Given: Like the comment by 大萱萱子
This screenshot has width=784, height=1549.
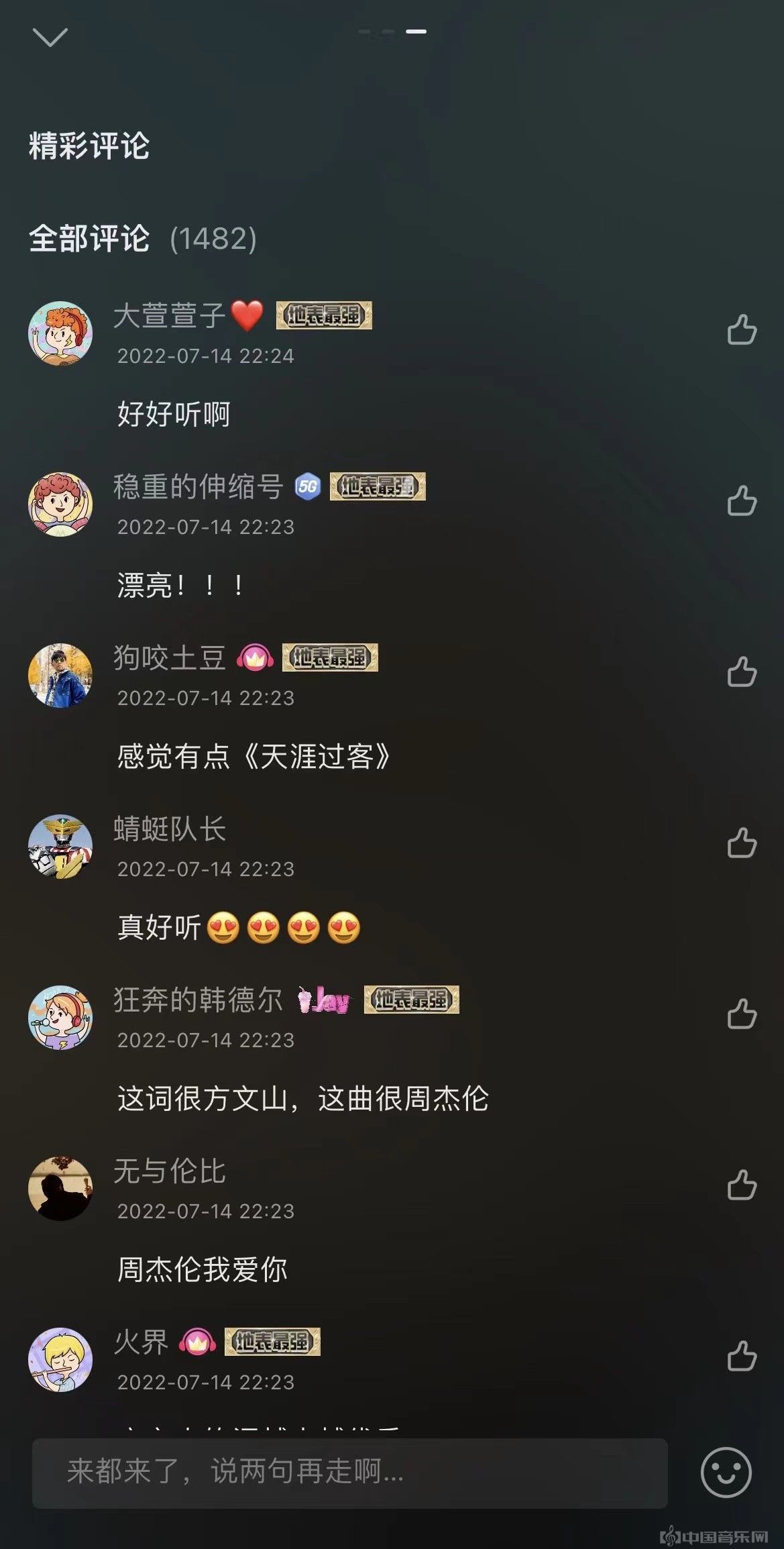Looking at the screenshot, I should pyautogui.click(x=742, y=330).
